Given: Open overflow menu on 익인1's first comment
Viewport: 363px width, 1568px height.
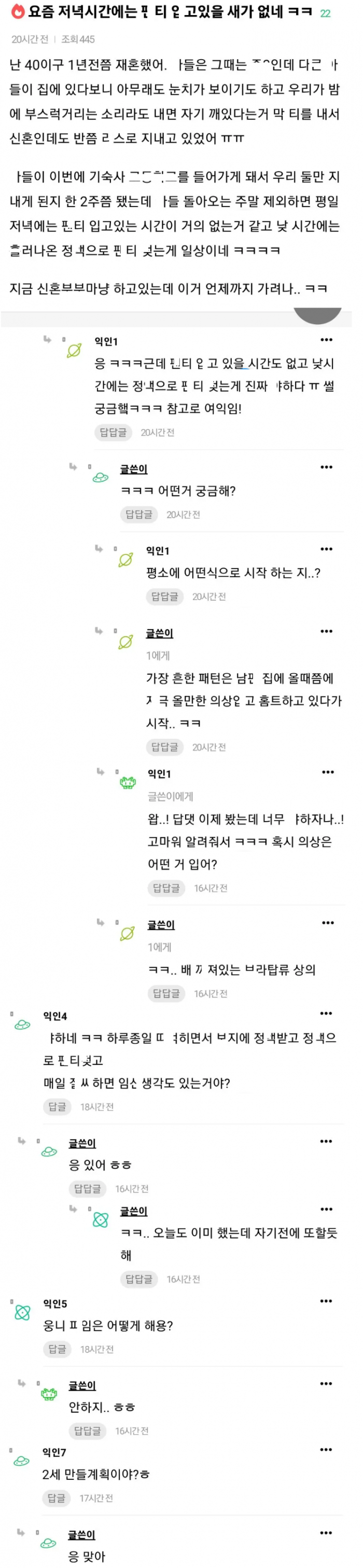Looking at the screenshot, I should click(327, 340).
